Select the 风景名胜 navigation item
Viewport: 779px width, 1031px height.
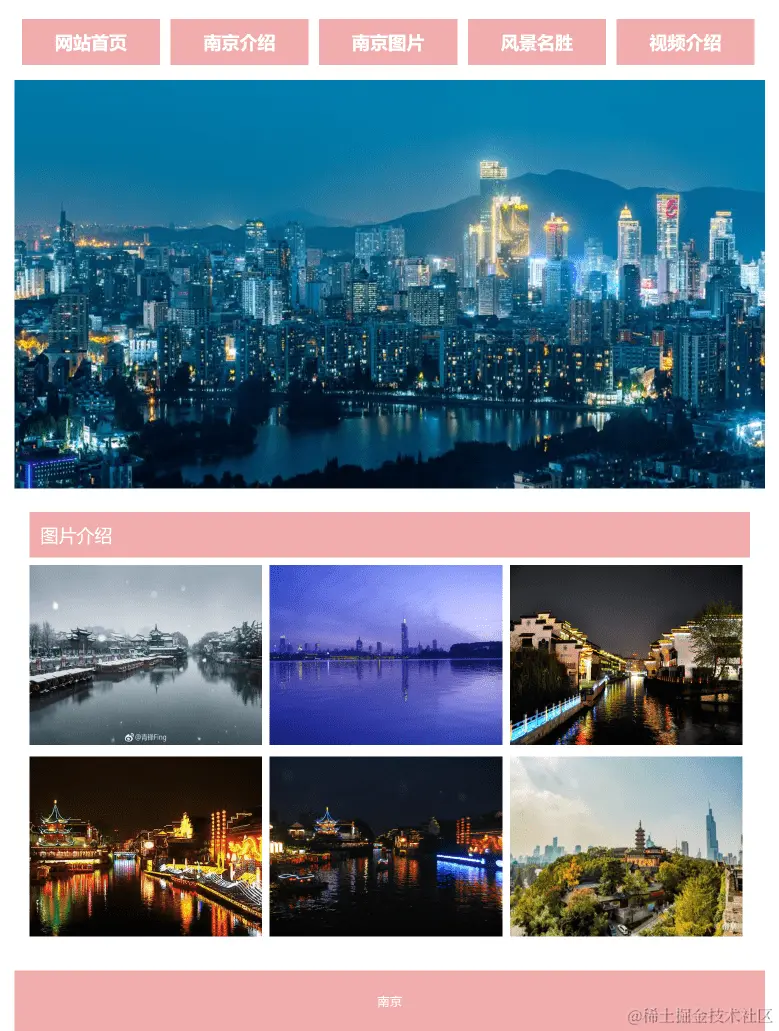pos(537,43)
